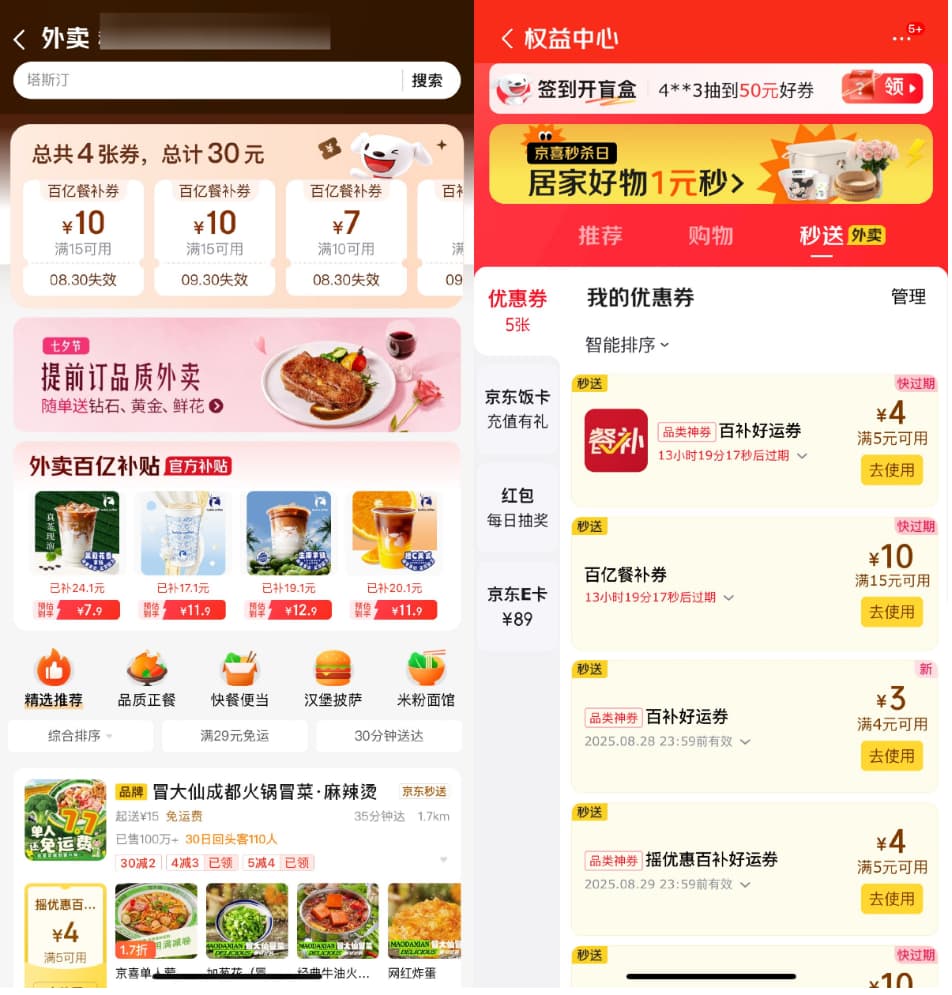Open the overflow menu in 权益中心
The image size is (952, 995).
[902, 39]
